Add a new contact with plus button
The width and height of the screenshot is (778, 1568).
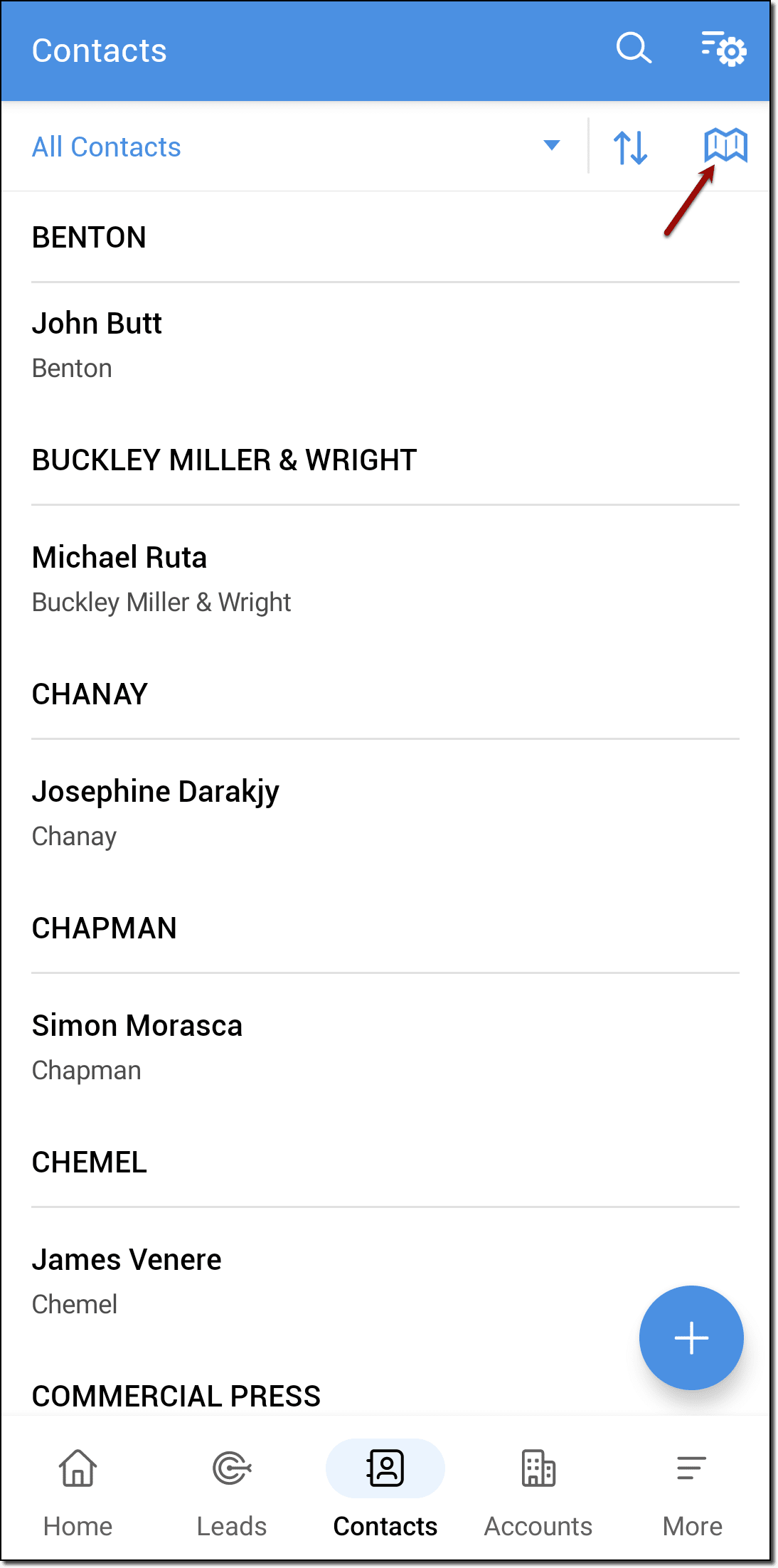tap(691, 1337)
